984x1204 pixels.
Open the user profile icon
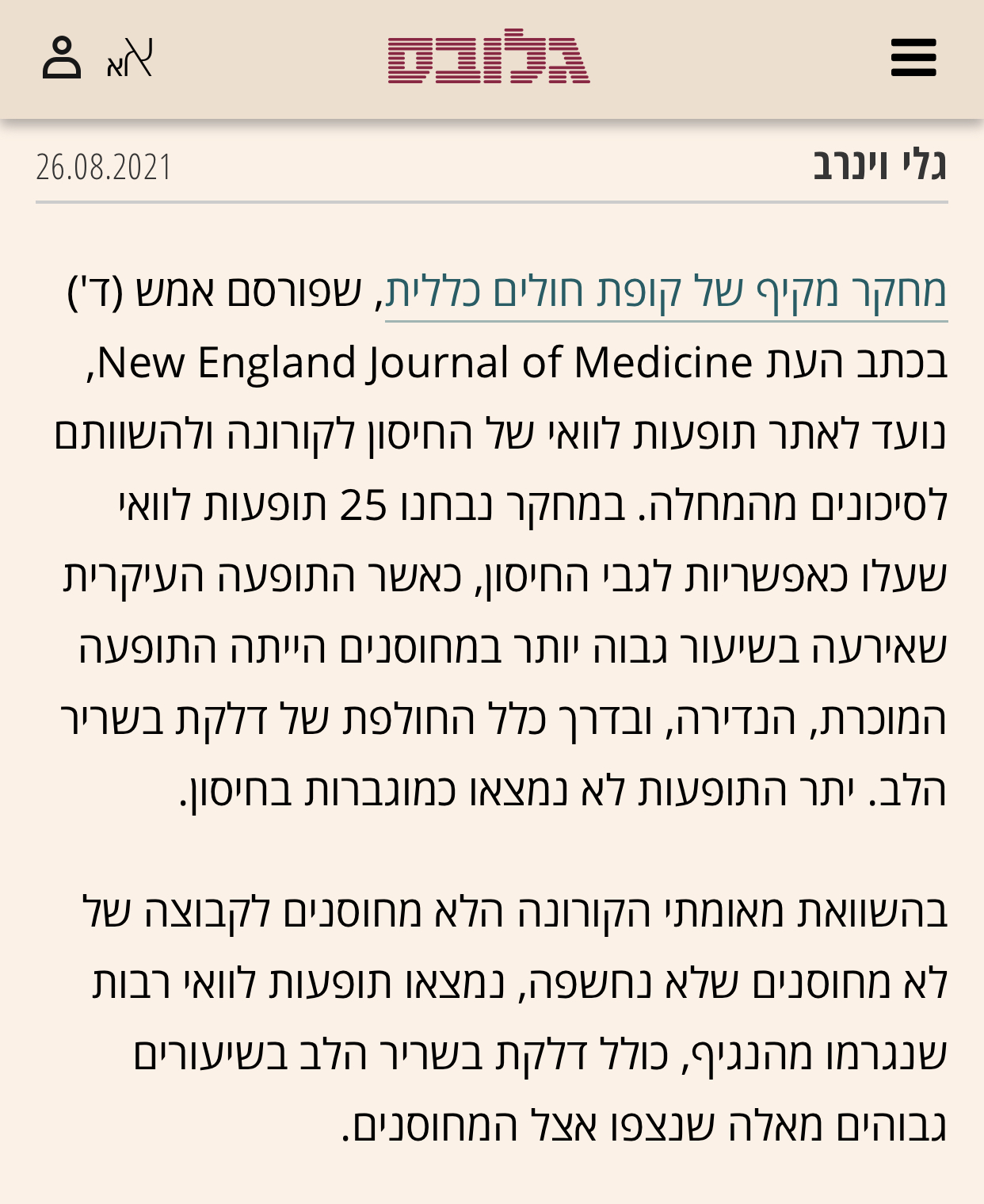62,58
